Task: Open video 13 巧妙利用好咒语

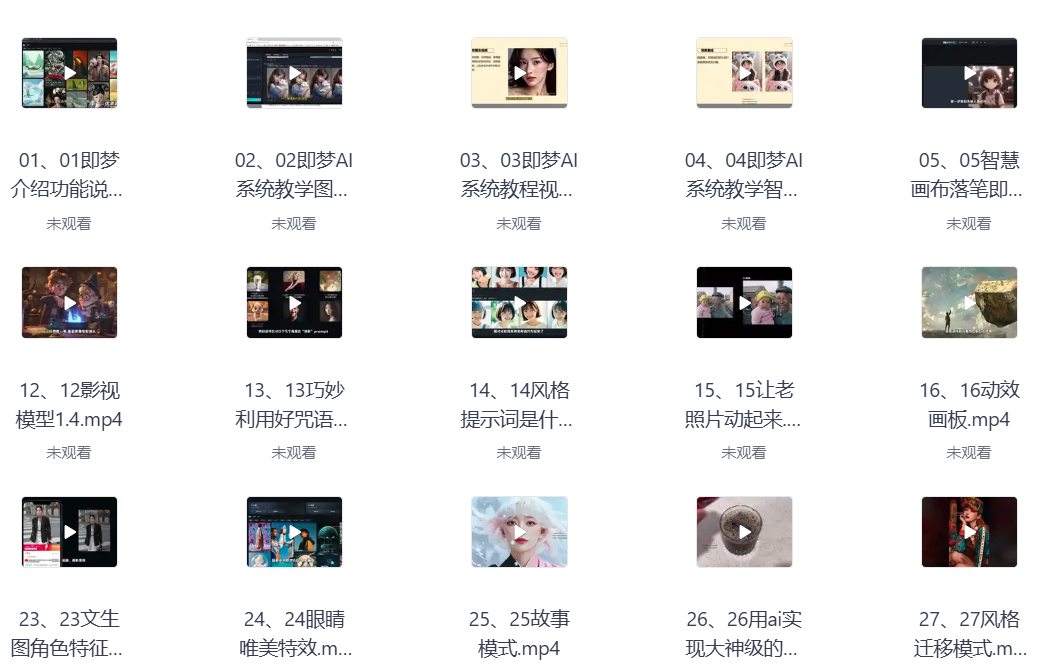Action: tap(294, 302)
